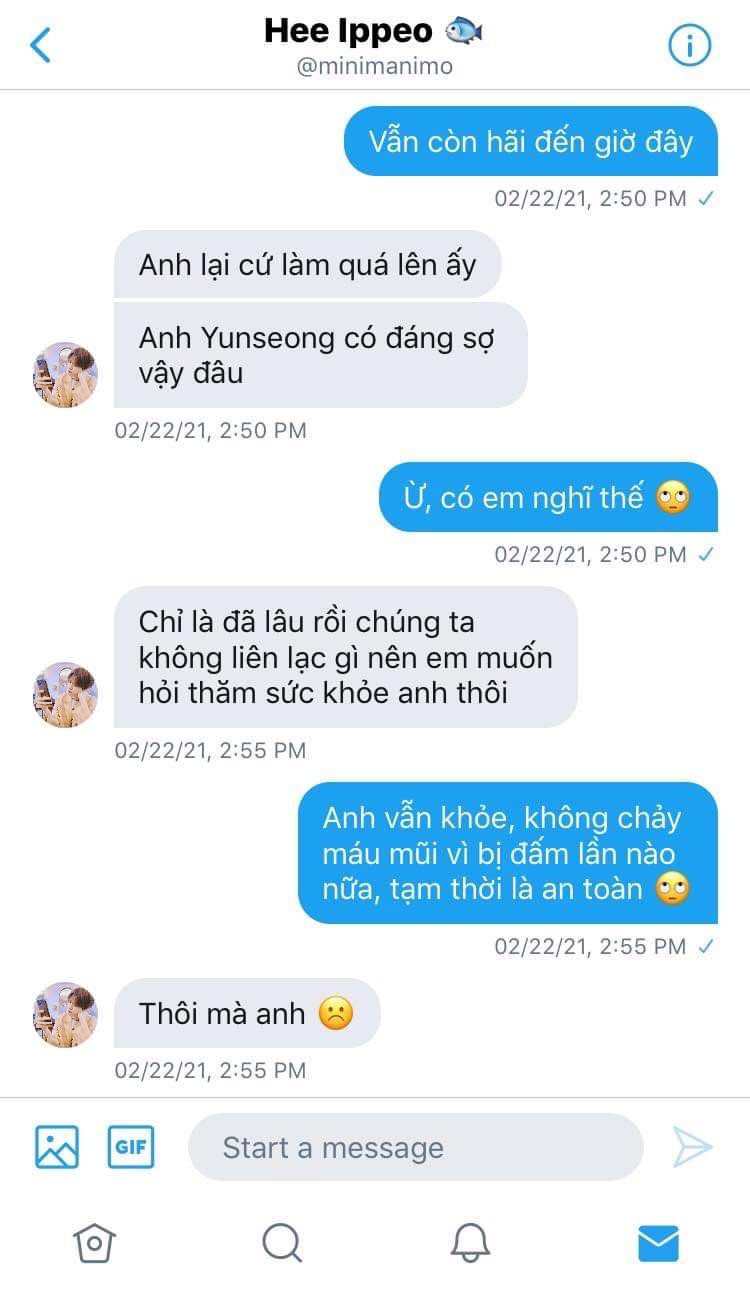
Task: Switch to the Home tab
Action: (94, 1243)
